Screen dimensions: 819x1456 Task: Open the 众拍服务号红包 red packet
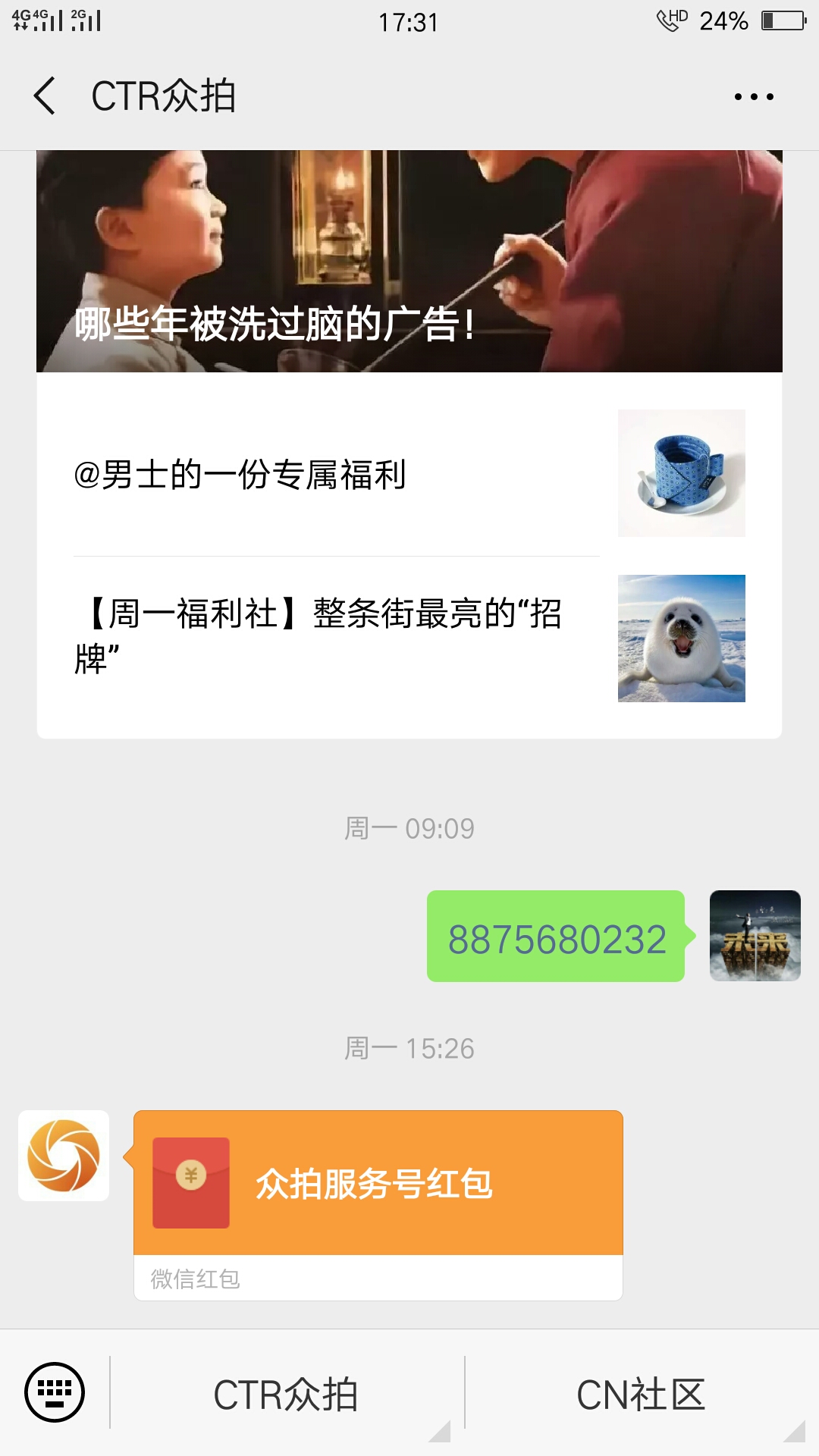378,1183
